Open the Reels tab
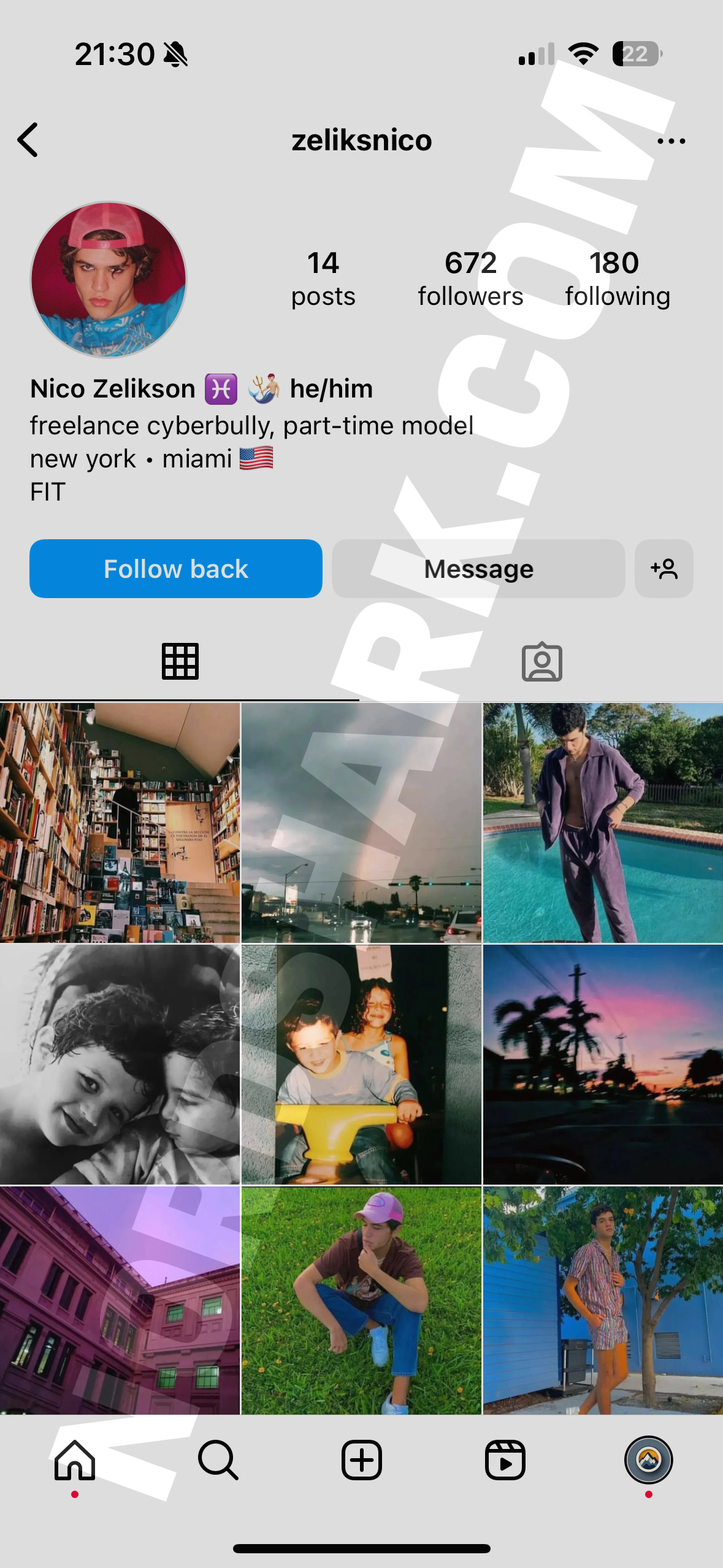The height and width of the screenshot is (1568, 723). click(505, 1460)
